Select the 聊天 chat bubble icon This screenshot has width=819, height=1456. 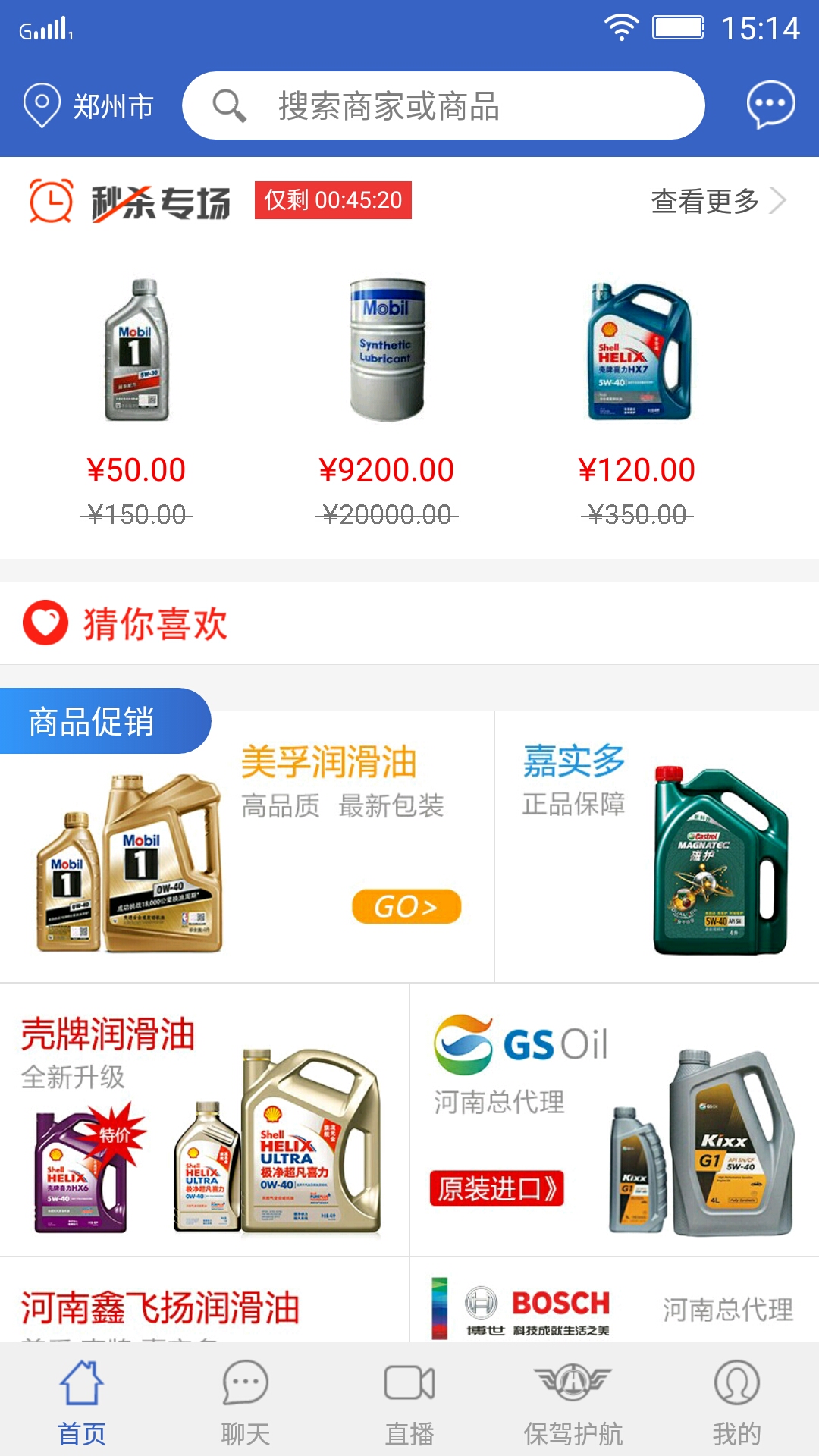245,1383
